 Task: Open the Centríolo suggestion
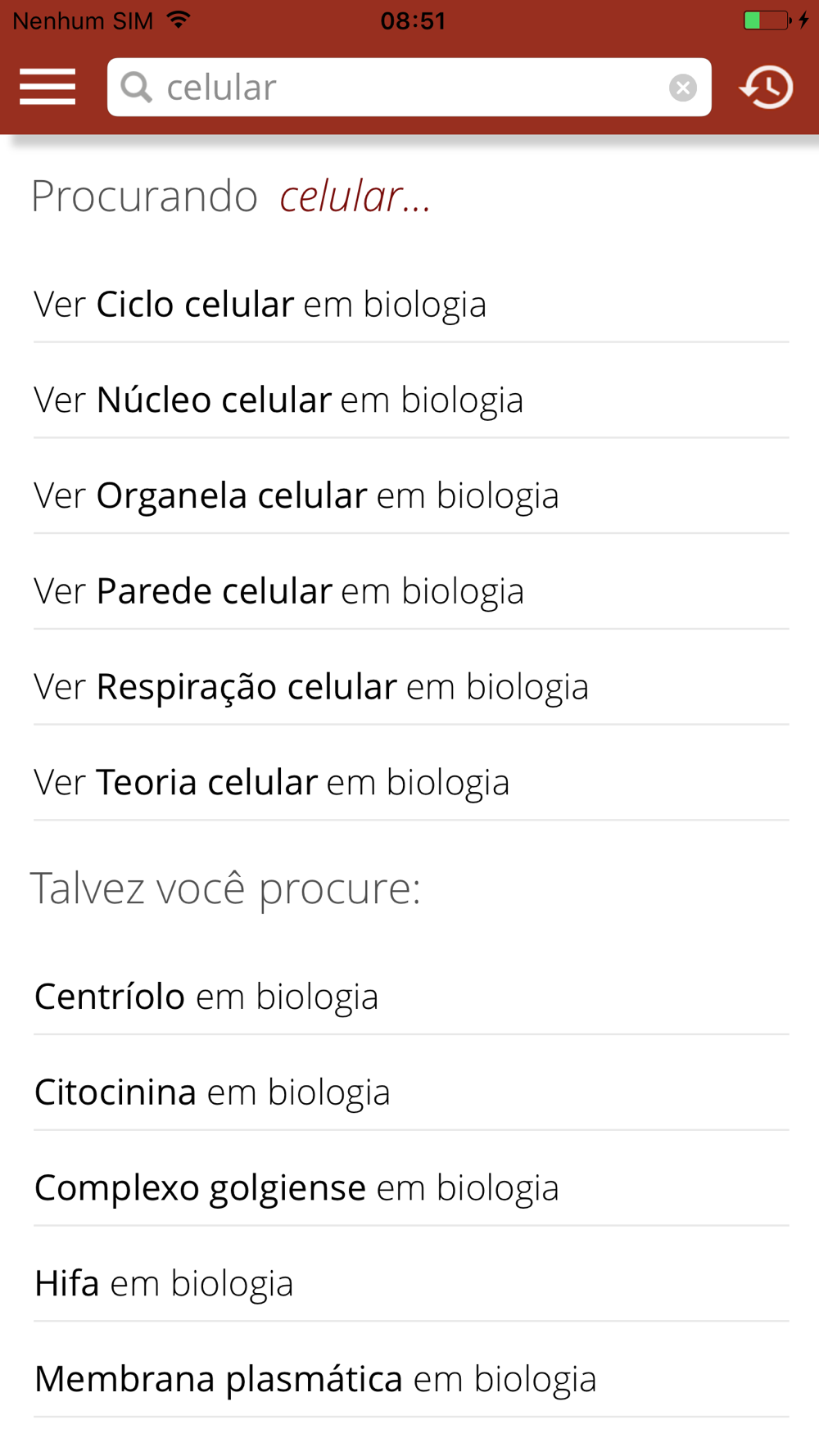tap(411, 997)
